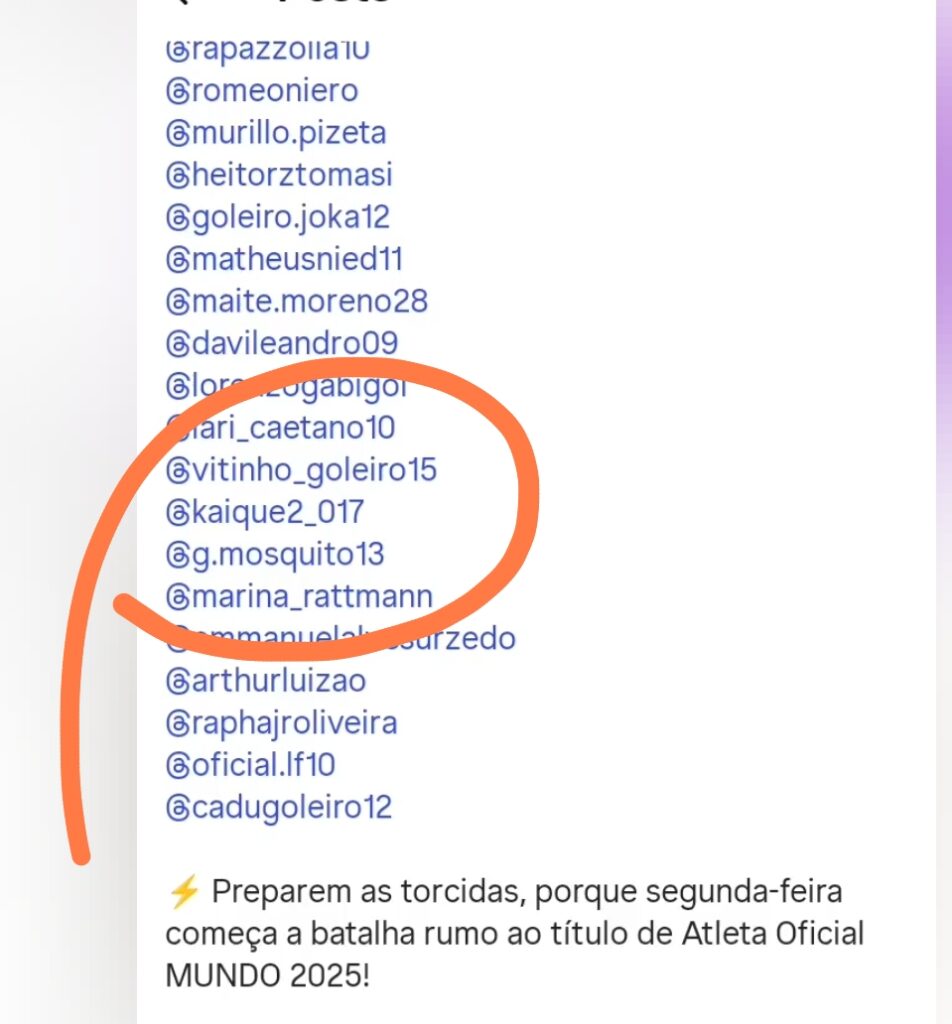Image resolution: width=952 pixels, height=1024 pixels.
Task: Tap the @kaique2_017 mention
Action: coord(265,513)
